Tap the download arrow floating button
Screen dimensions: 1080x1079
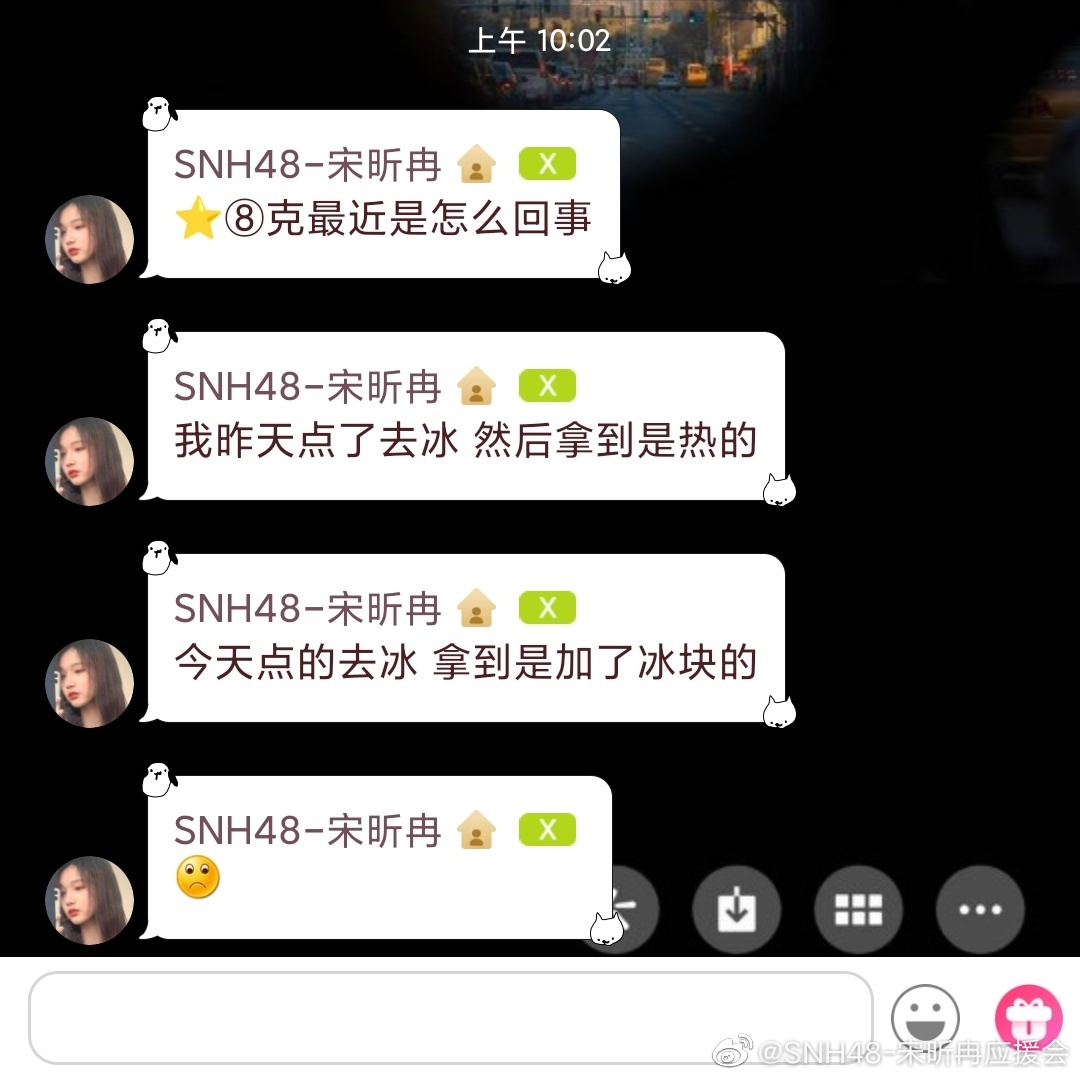point(737,909)
